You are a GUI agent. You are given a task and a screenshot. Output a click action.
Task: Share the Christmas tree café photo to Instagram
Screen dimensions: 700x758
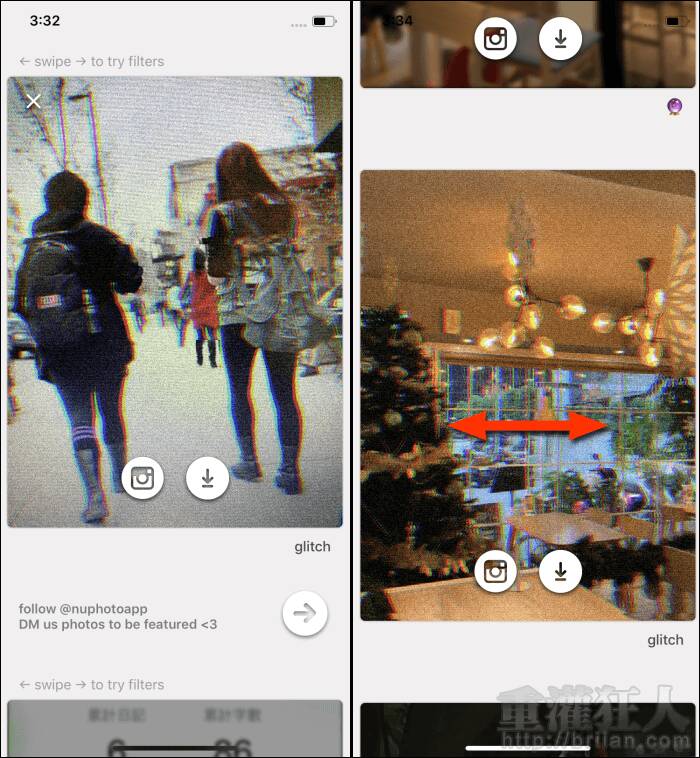click(x=496, y=571)
